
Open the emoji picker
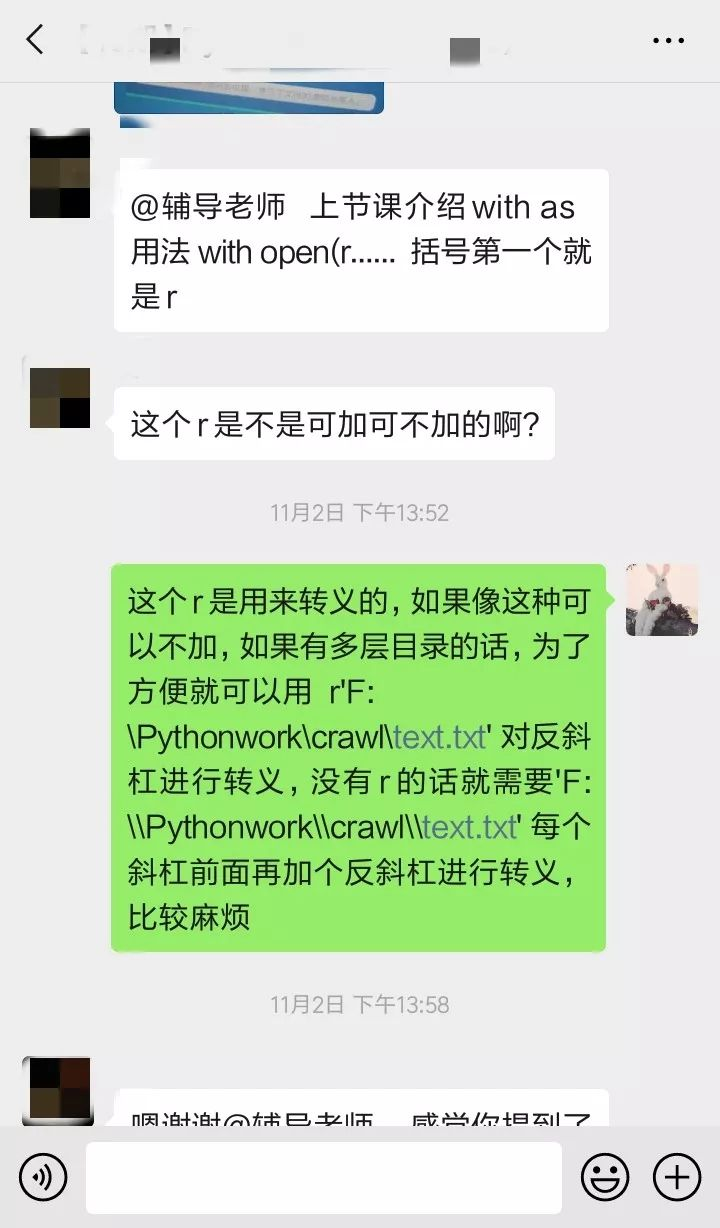pyautogui.click(x=605, y=1177)
